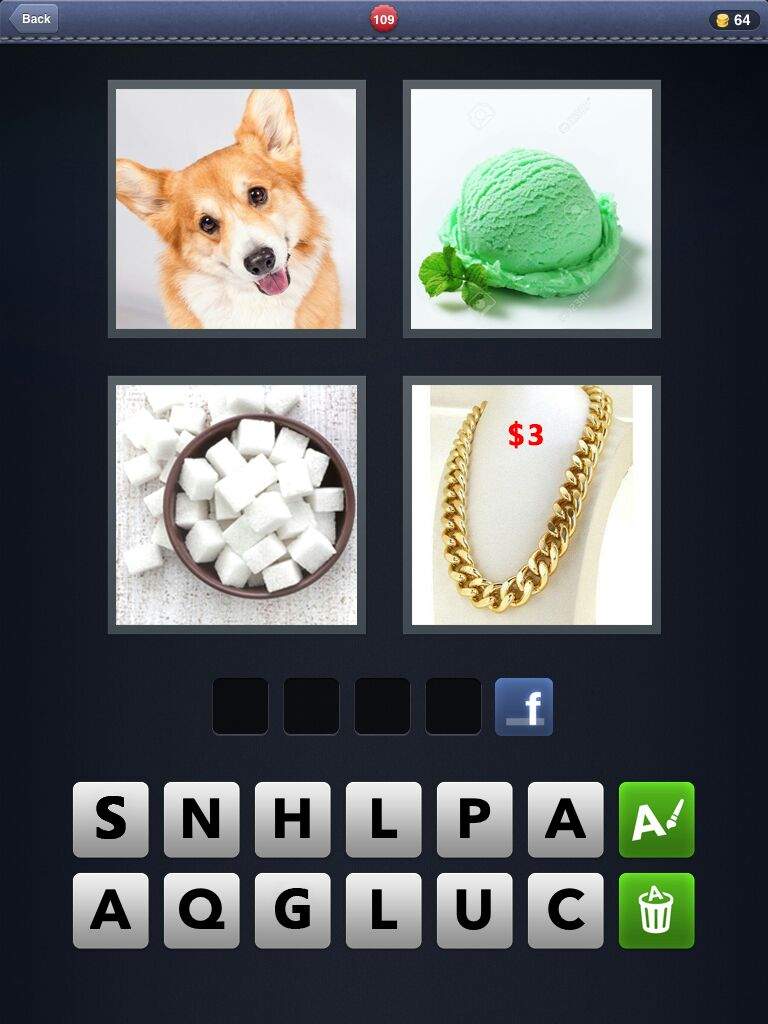Select the letter Q tile
Viewport: 768px width, 1024px height.
202,910
